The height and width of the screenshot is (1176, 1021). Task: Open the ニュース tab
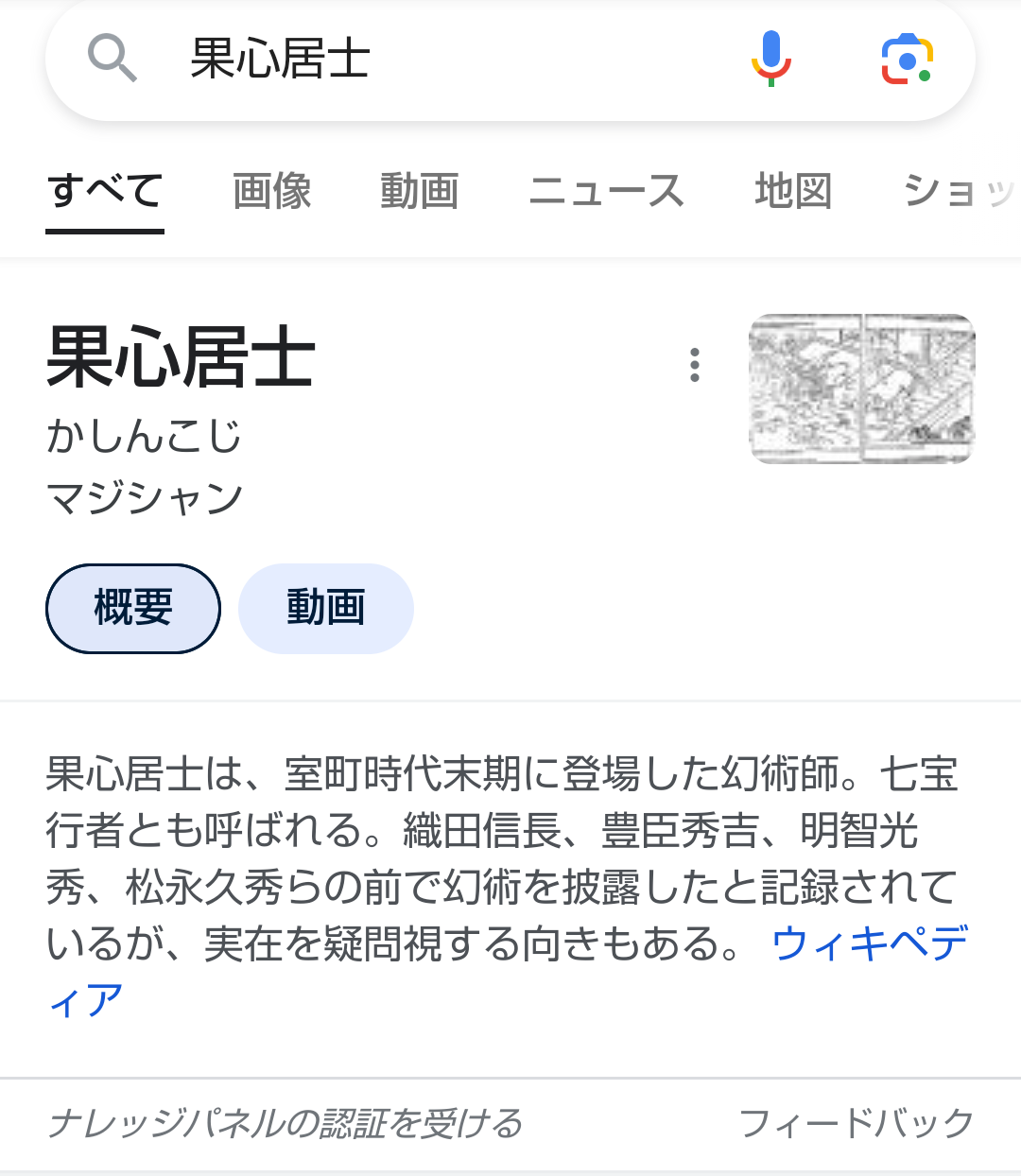click(x=605, y=192)
